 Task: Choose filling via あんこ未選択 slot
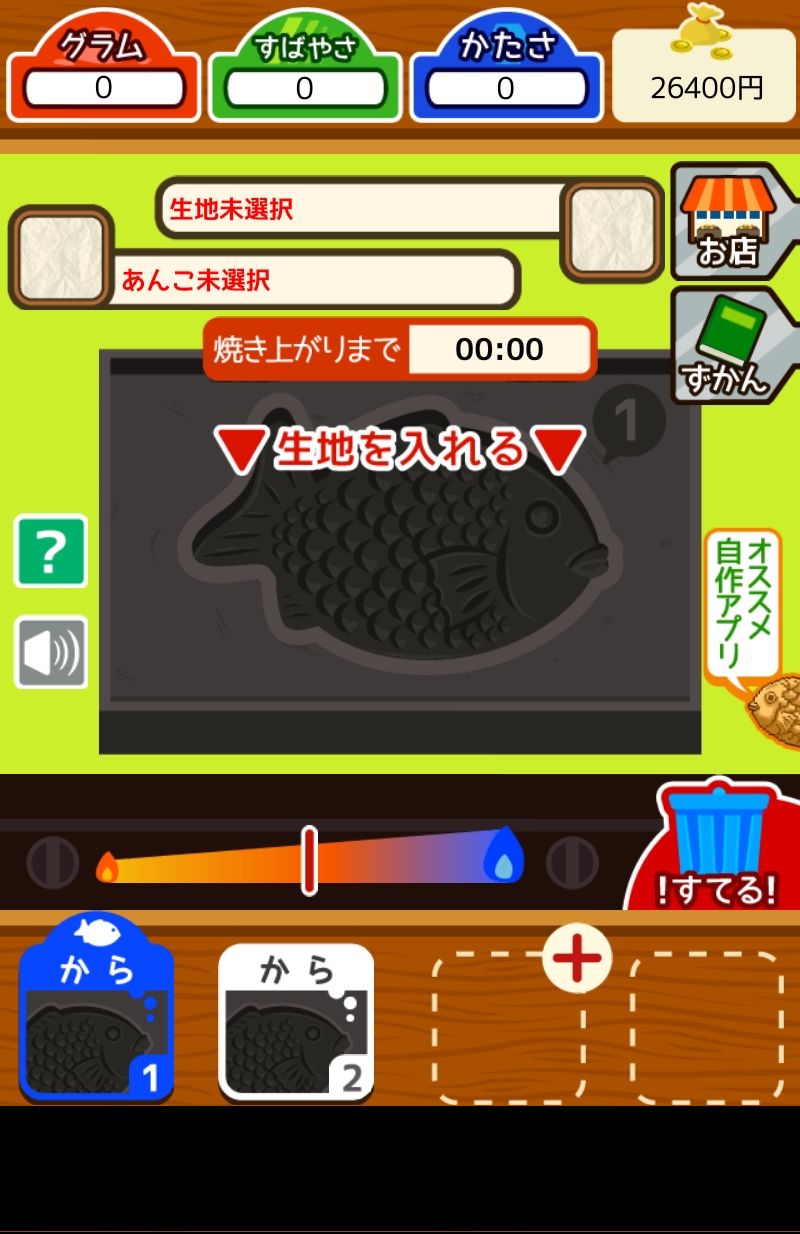pyautogui.click(x=62, y=257)
